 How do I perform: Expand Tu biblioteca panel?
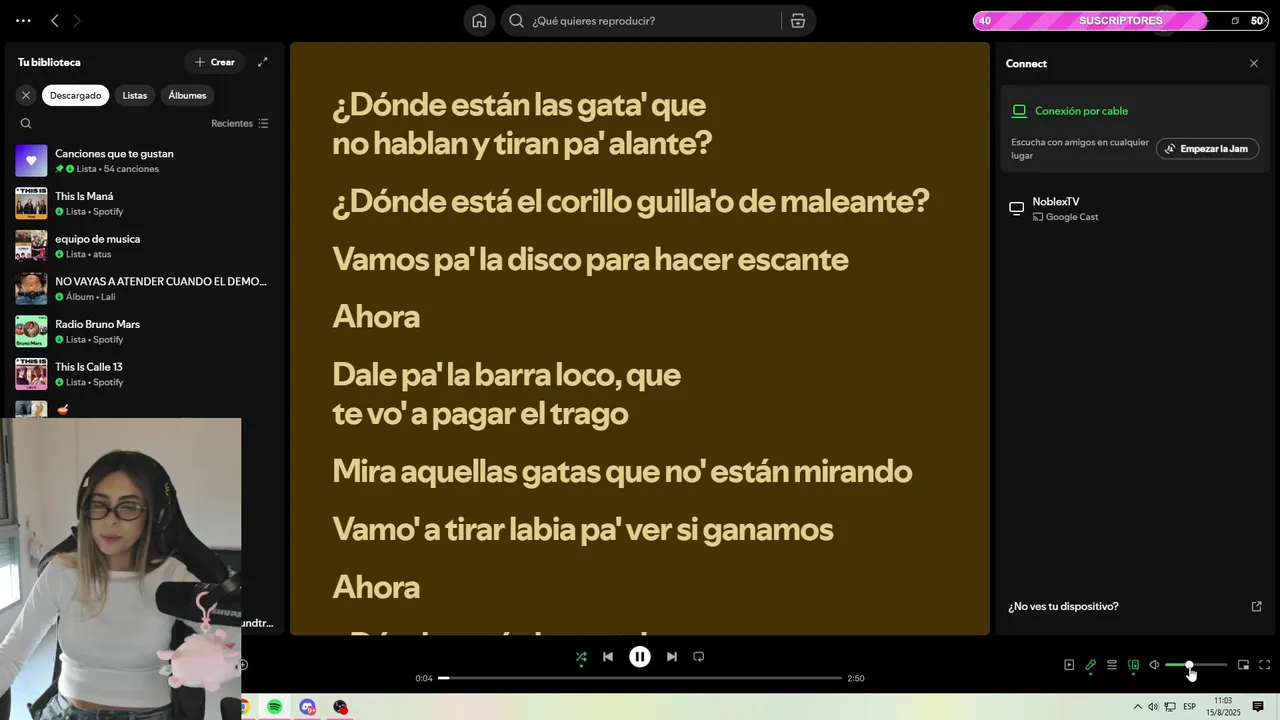(x=263, y=62)
